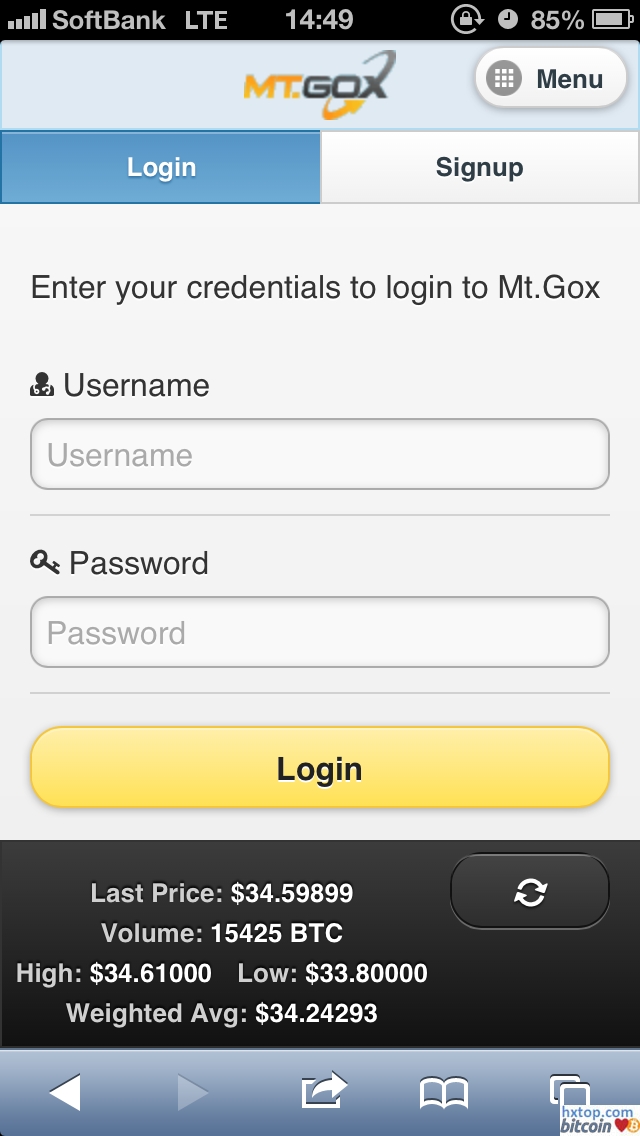Image resolution: width=640 pixels, height=1136 pixels.
Task: Submit with the yellow Login button
Action: [319, 768]
